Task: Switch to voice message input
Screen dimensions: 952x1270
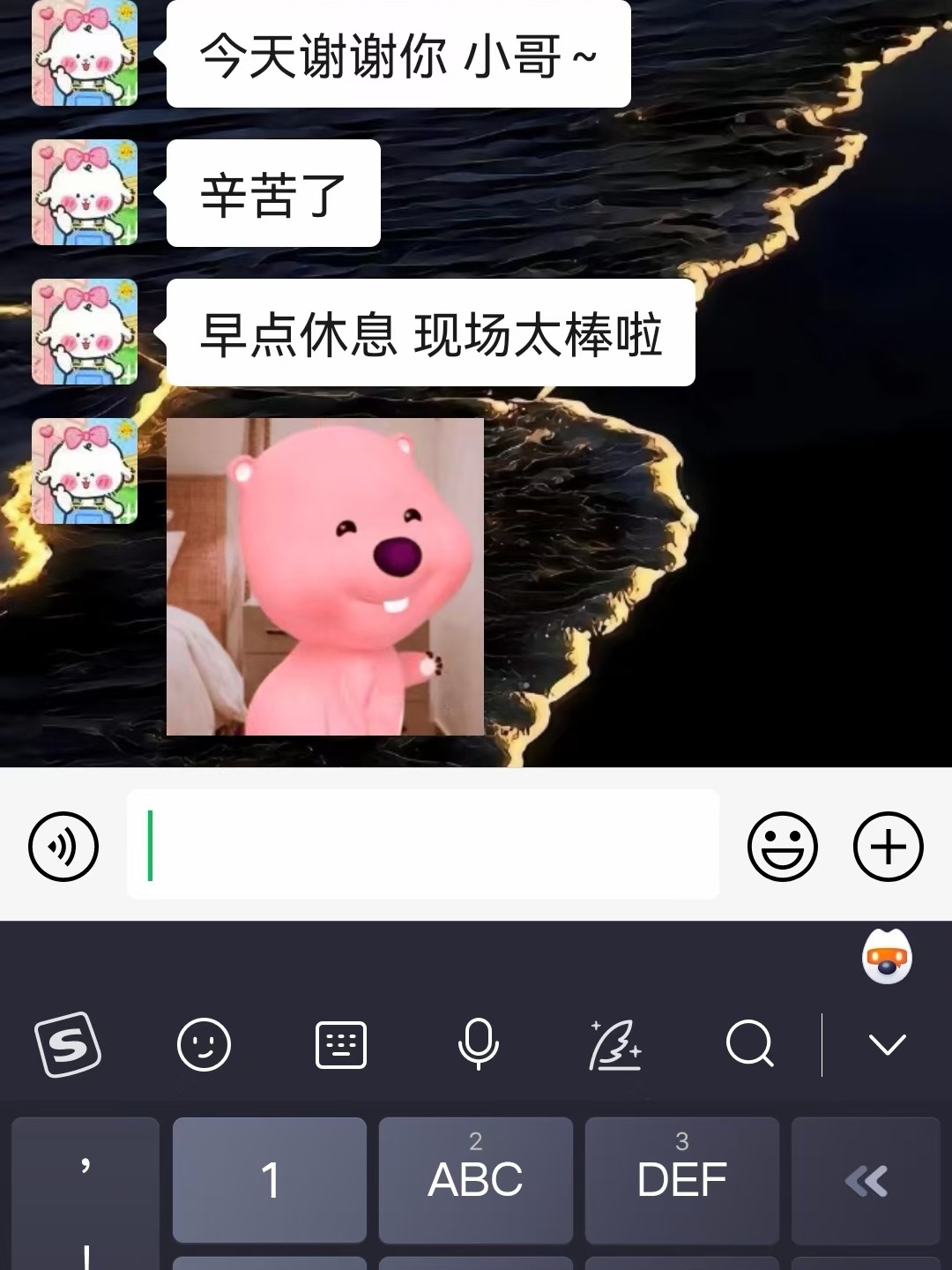Action: 63,846
